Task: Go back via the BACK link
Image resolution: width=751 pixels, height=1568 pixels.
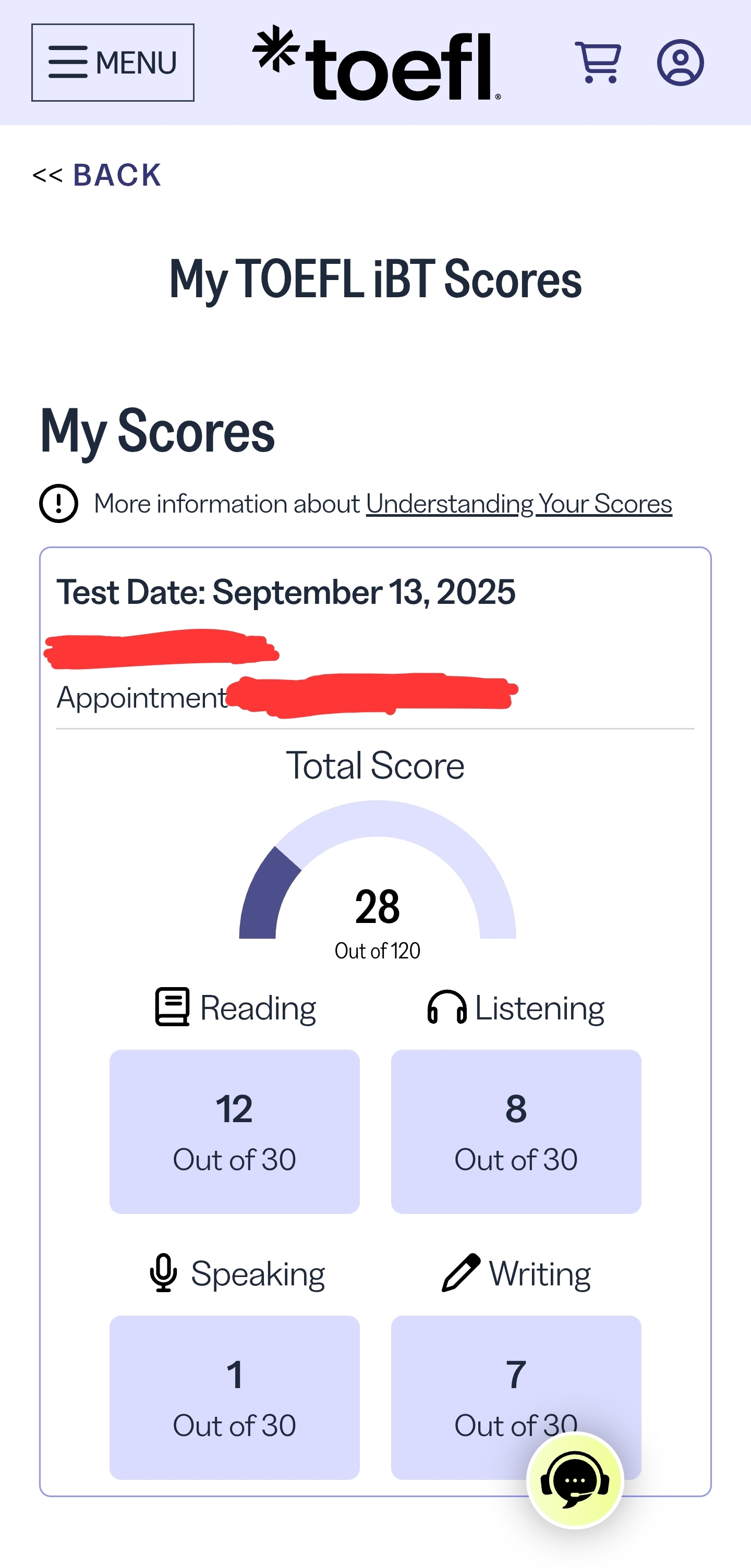Action: pyautogui.click(x=98, y=175)
